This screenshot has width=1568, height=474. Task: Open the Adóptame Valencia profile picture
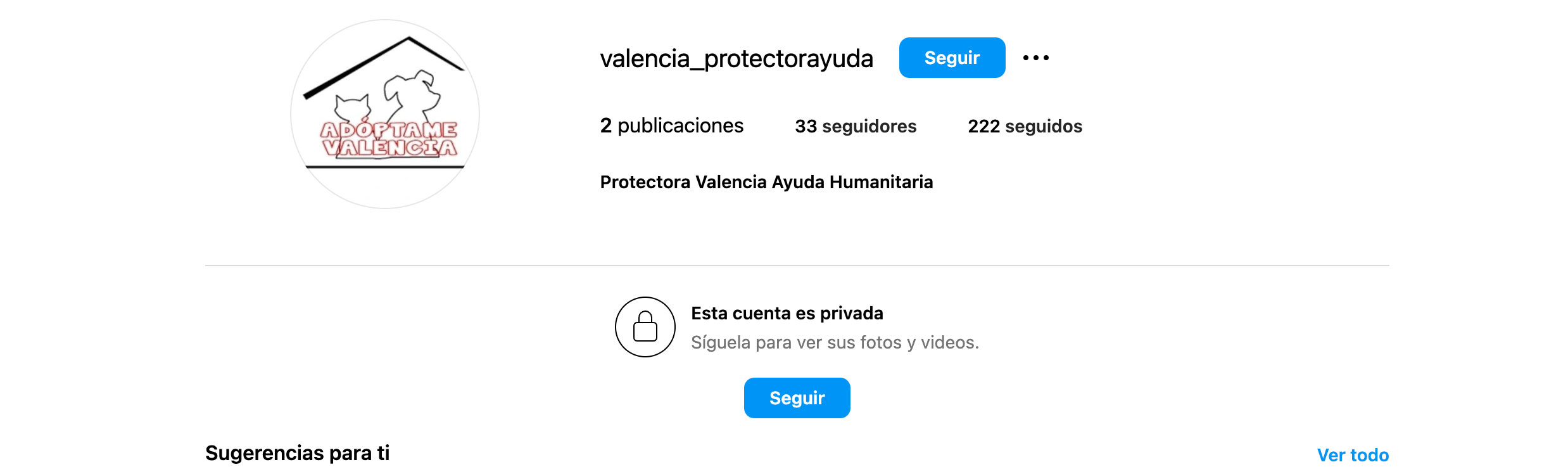[x=385, y=114]
